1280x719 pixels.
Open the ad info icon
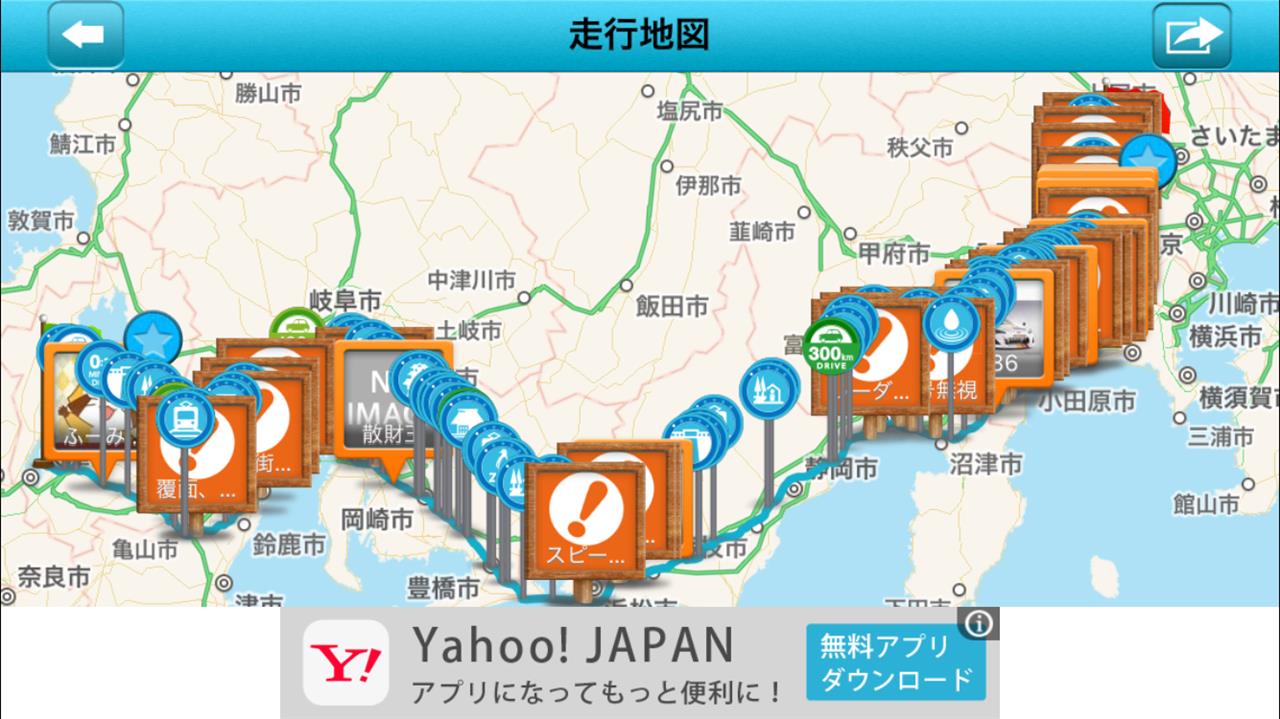click(979, 624)
